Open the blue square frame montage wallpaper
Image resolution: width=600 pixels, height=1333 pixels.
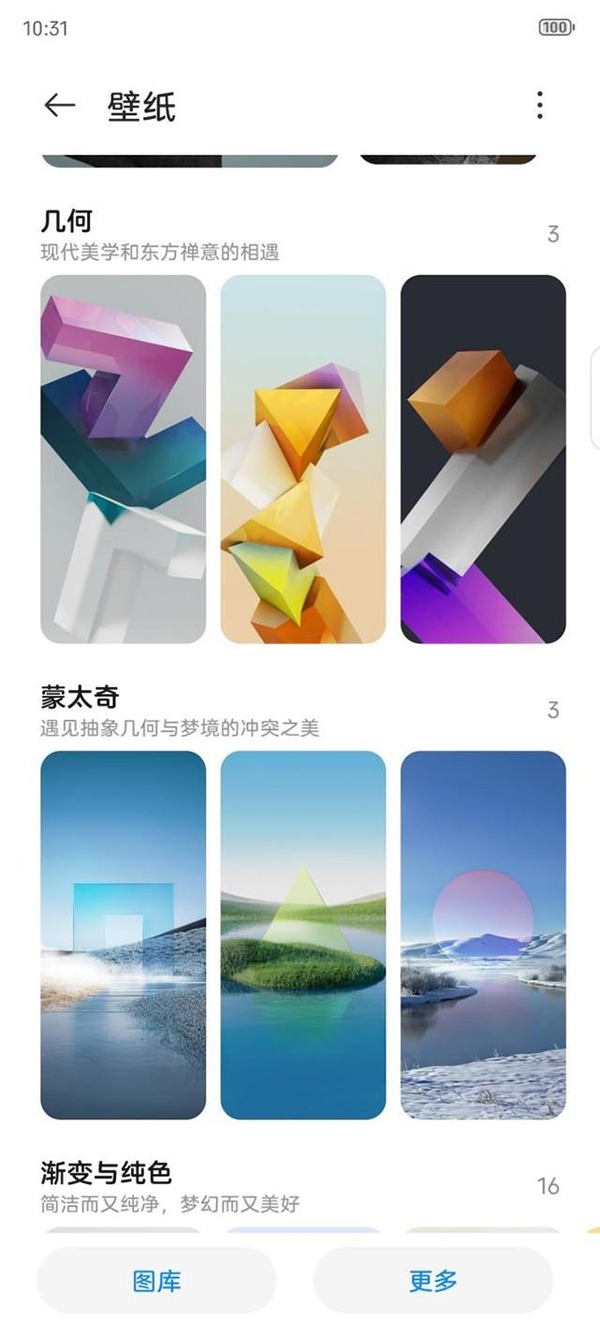(123, 935)
